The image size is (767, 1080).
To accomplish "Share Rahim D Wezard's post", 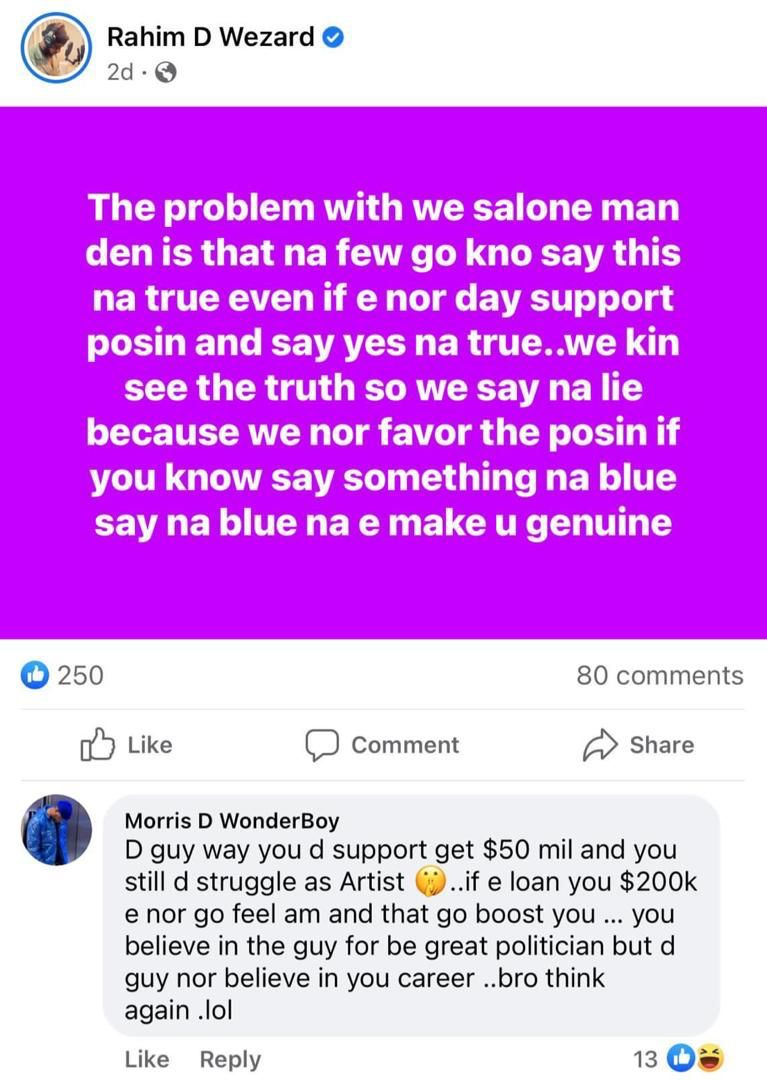I will [639, 745].
